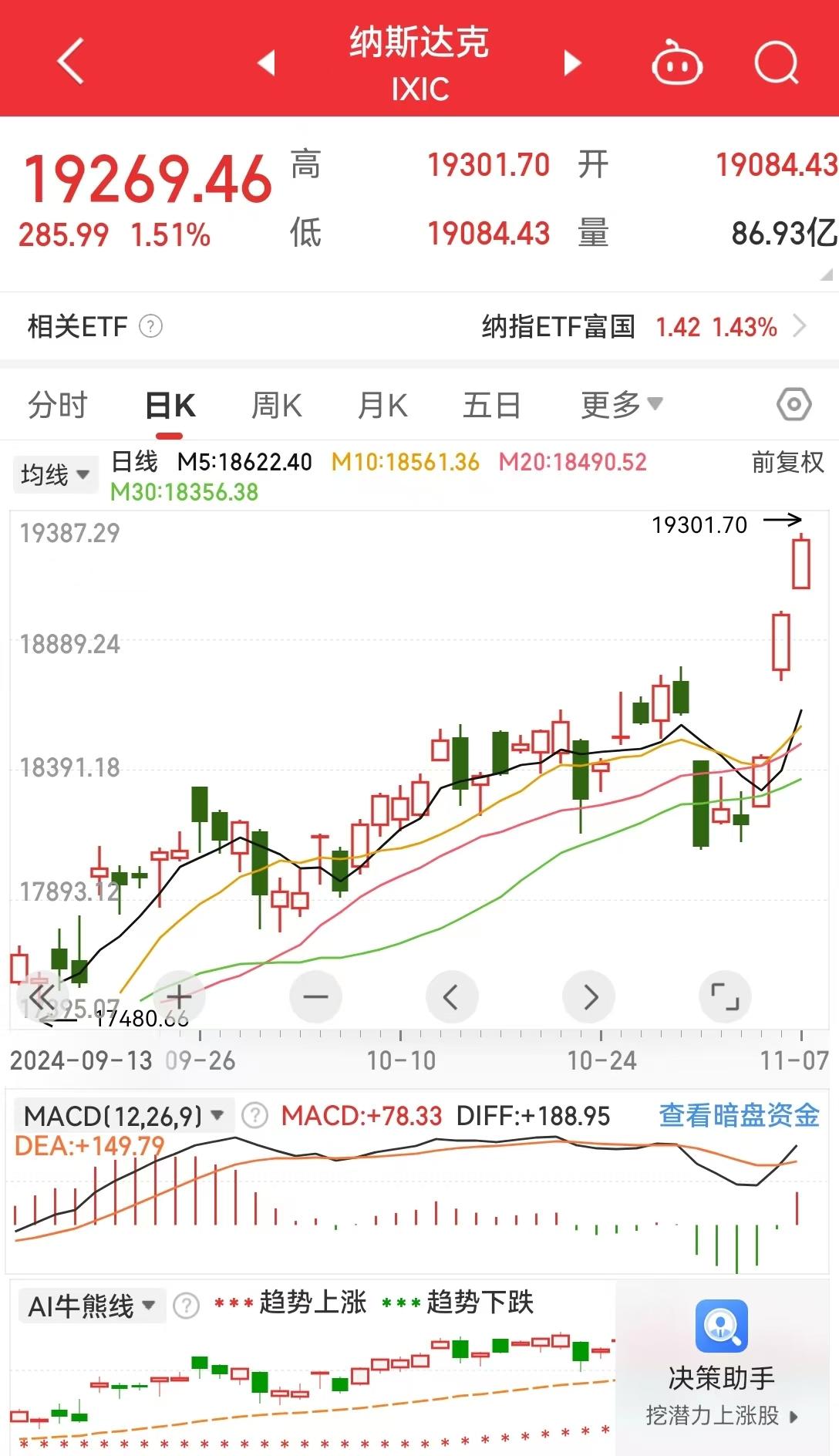
Task: Show help for 相关ETF question mark
Action: click(x=150, y=327)
